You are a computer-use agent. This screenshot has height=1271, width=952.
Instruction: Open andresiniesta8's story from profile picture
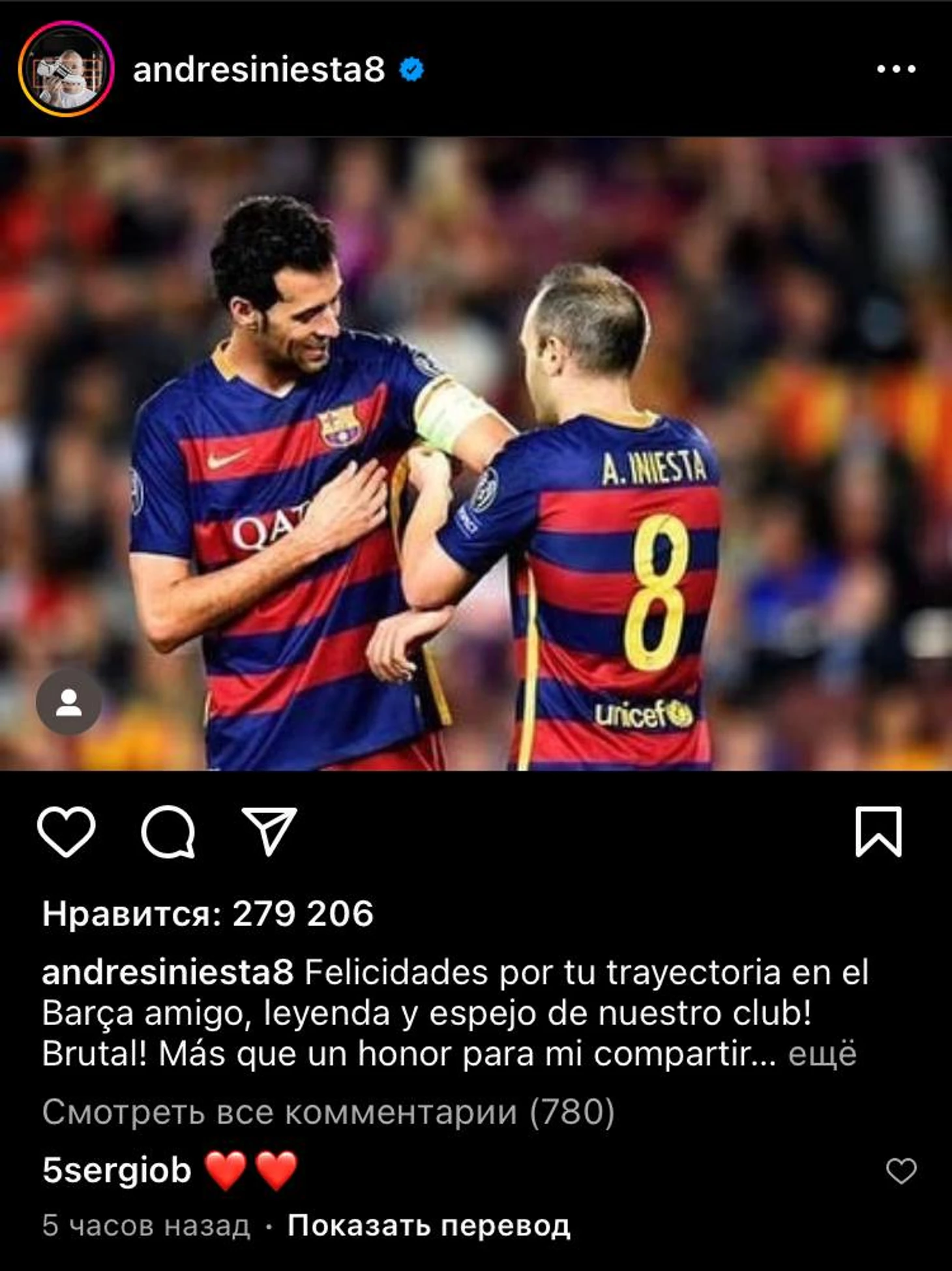point(66,68)
